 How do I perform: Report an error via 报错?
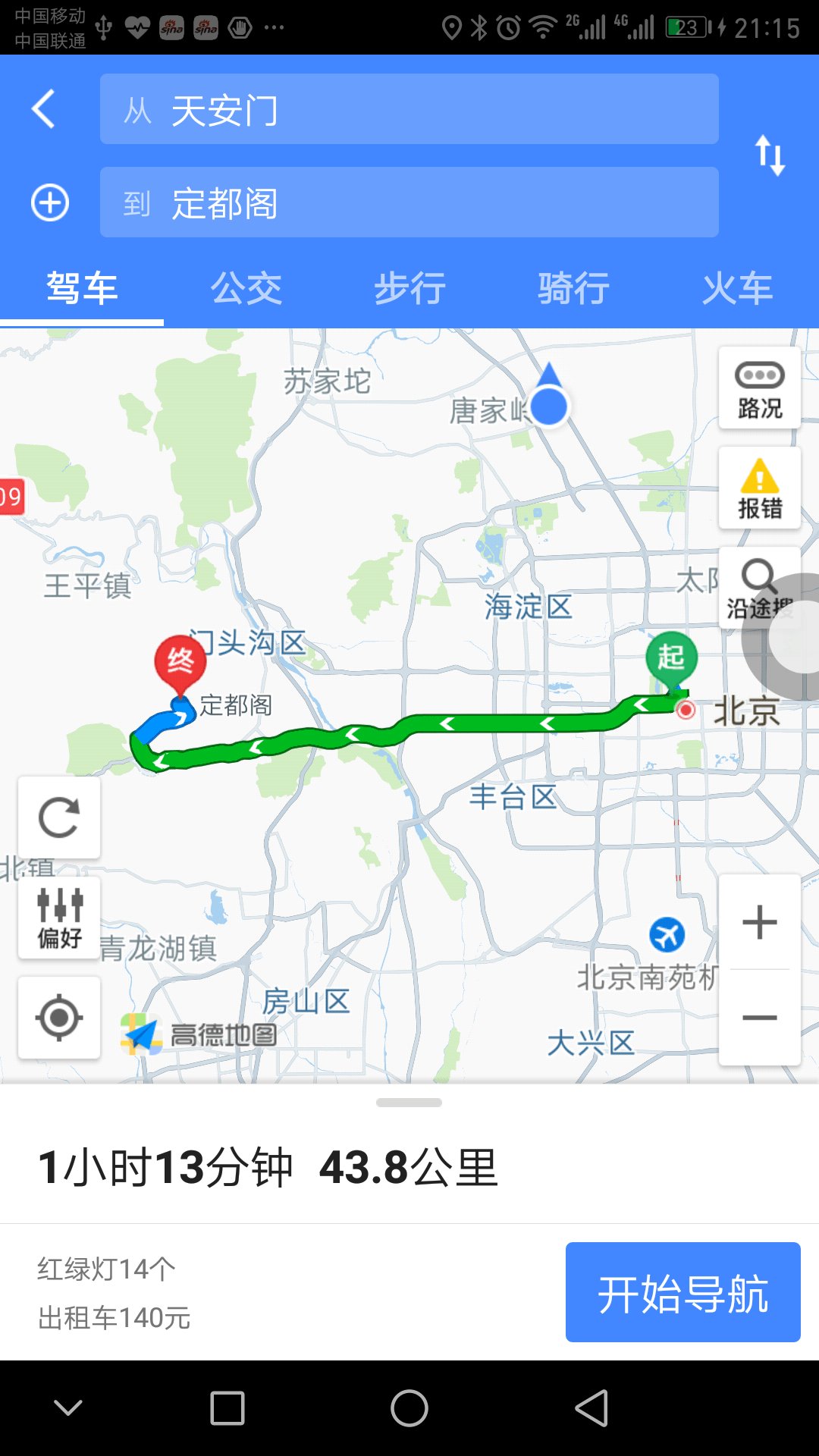(x=760, y=488)
